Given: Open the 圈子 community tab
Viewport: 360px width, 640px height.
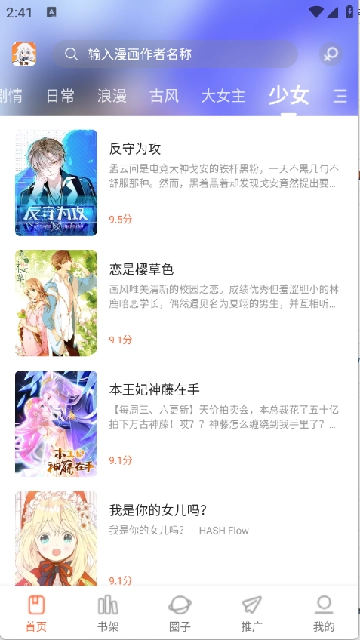Looking at the screenshot, I should coord(180,613).
